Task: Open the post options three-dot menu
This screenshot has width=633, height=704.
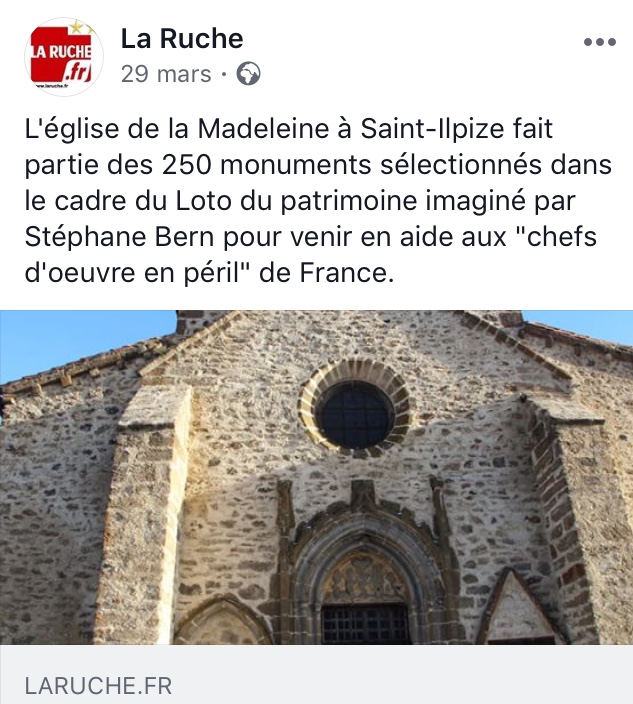Action: 599,43
